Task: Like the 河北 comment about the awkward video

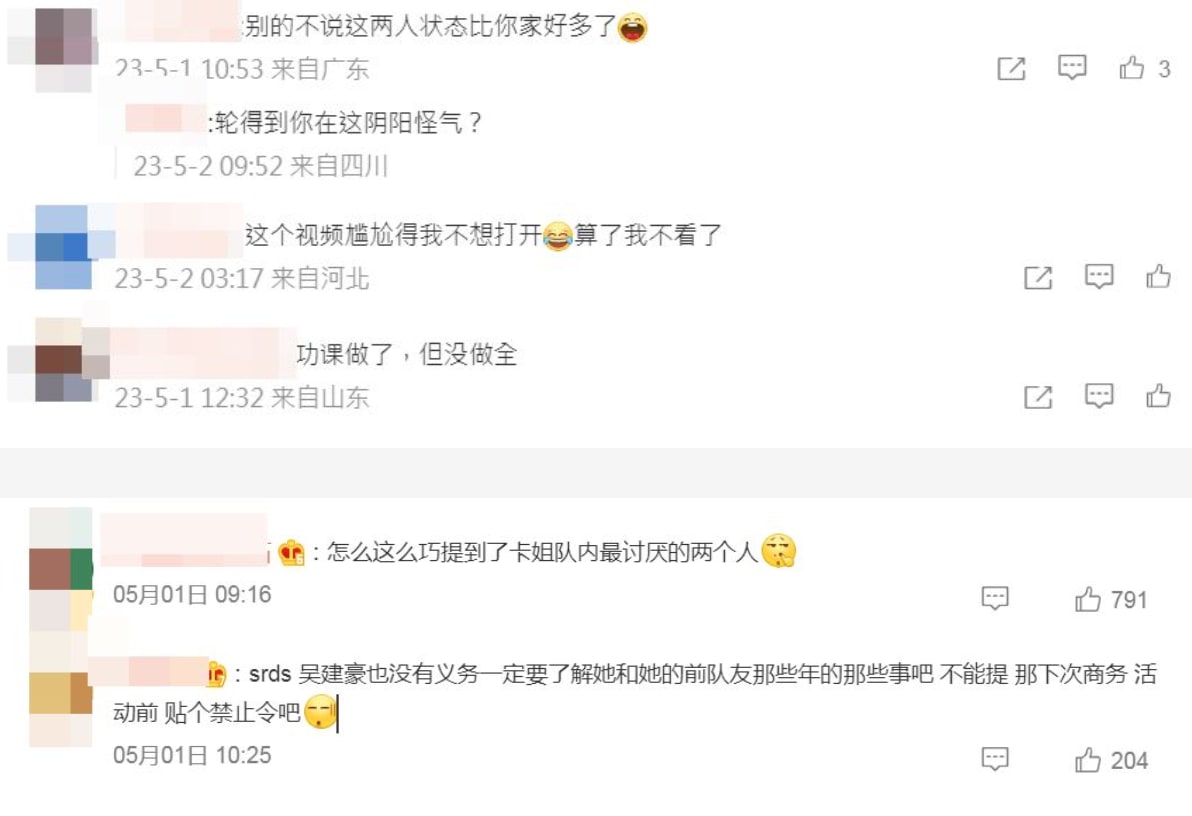Action: click(1158, 277)
